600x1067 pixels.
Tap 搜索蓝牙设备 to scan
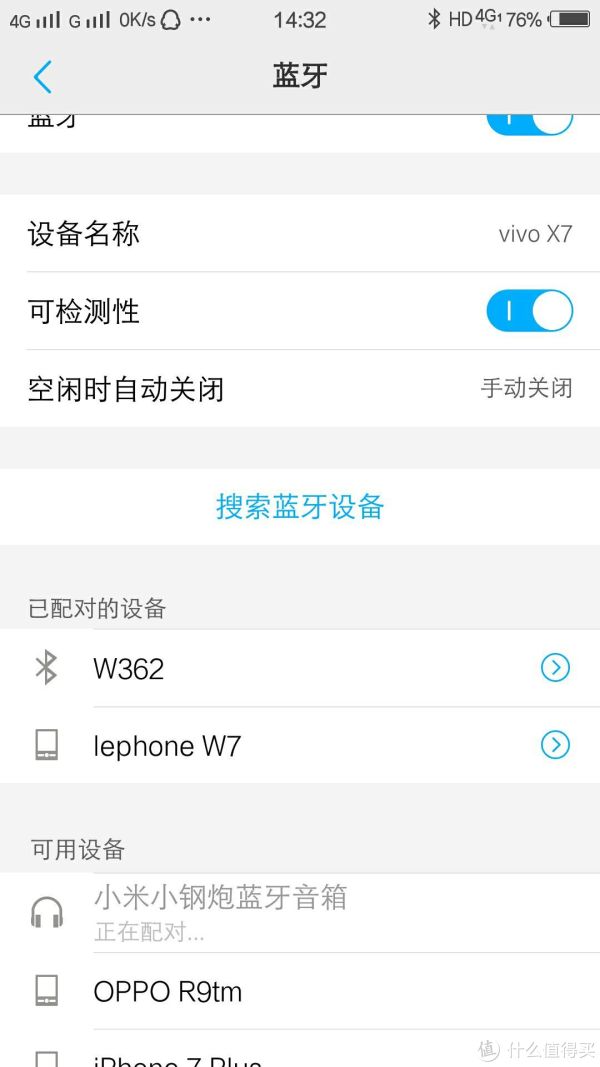pyautogui.click(x=300, y=506)
